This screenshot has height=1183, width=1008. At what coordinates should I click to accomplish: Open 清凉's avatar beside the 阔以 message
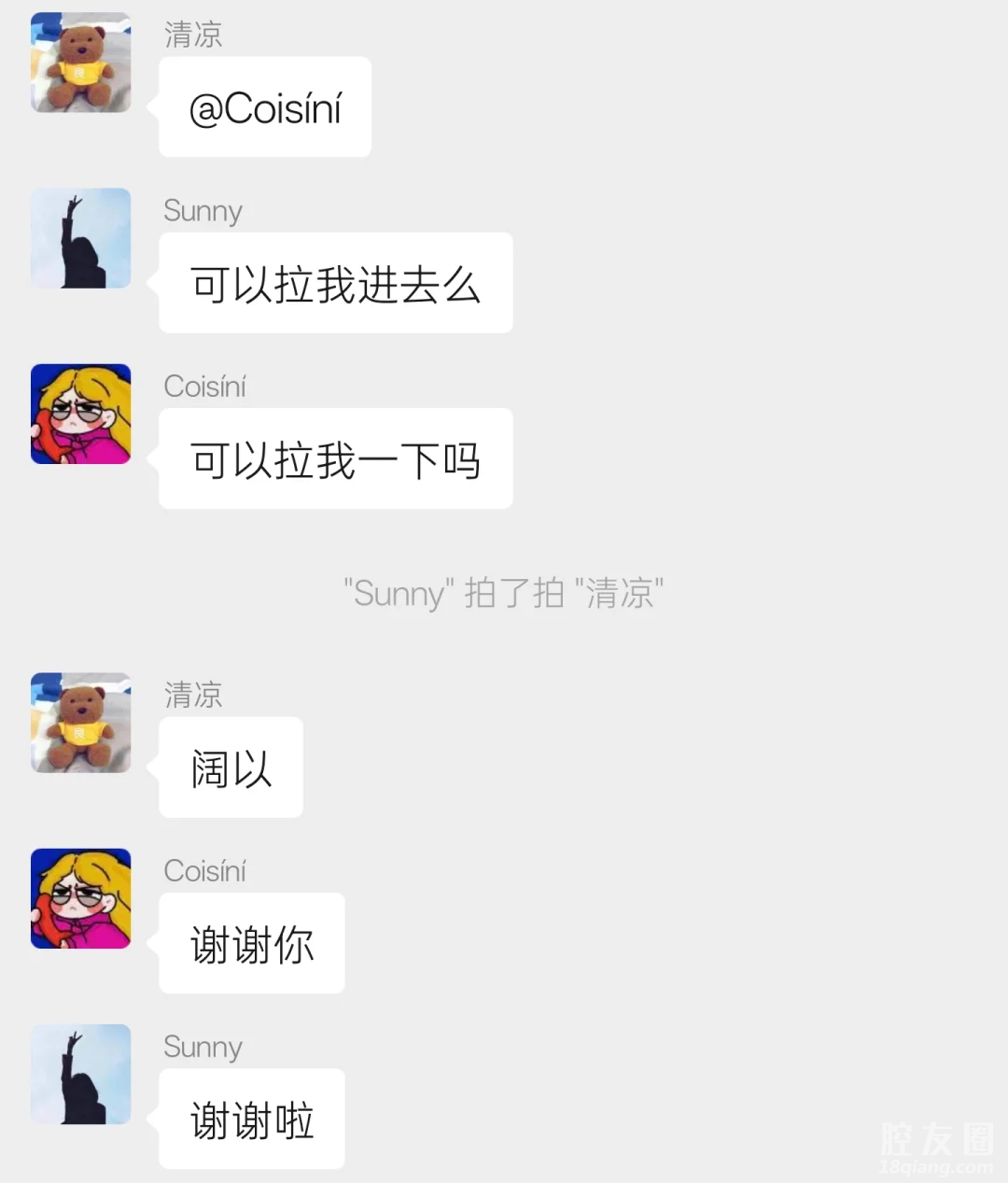tap(80, 723)
